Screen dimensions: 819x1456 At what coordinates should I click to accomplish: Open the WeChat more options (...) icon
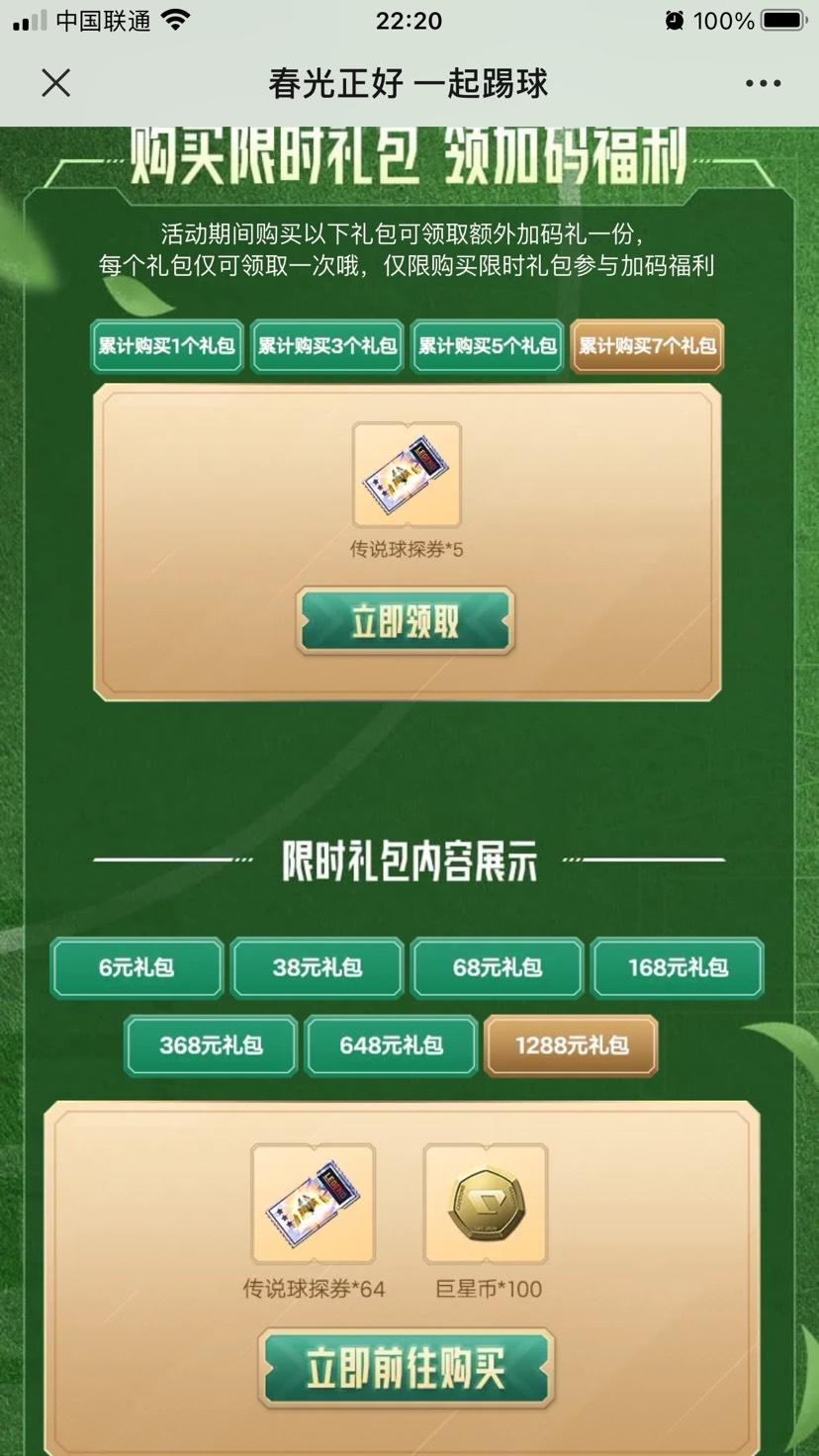click(x=761, y=83)
